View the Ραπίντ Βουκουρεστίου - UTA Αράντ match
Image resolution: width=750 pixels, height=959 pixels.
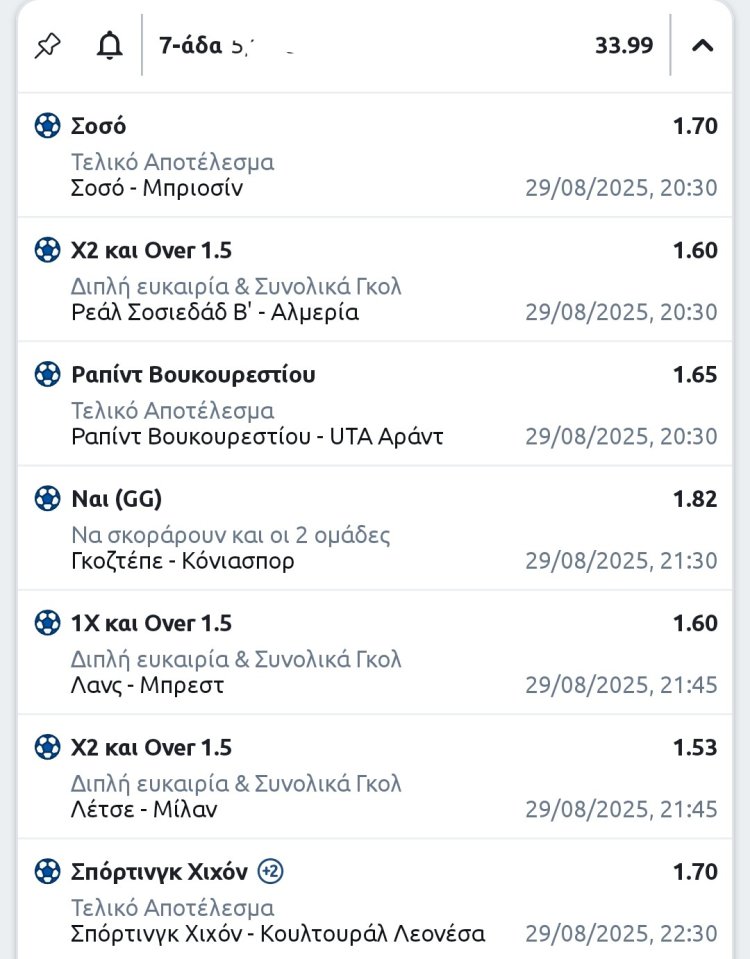257,436
